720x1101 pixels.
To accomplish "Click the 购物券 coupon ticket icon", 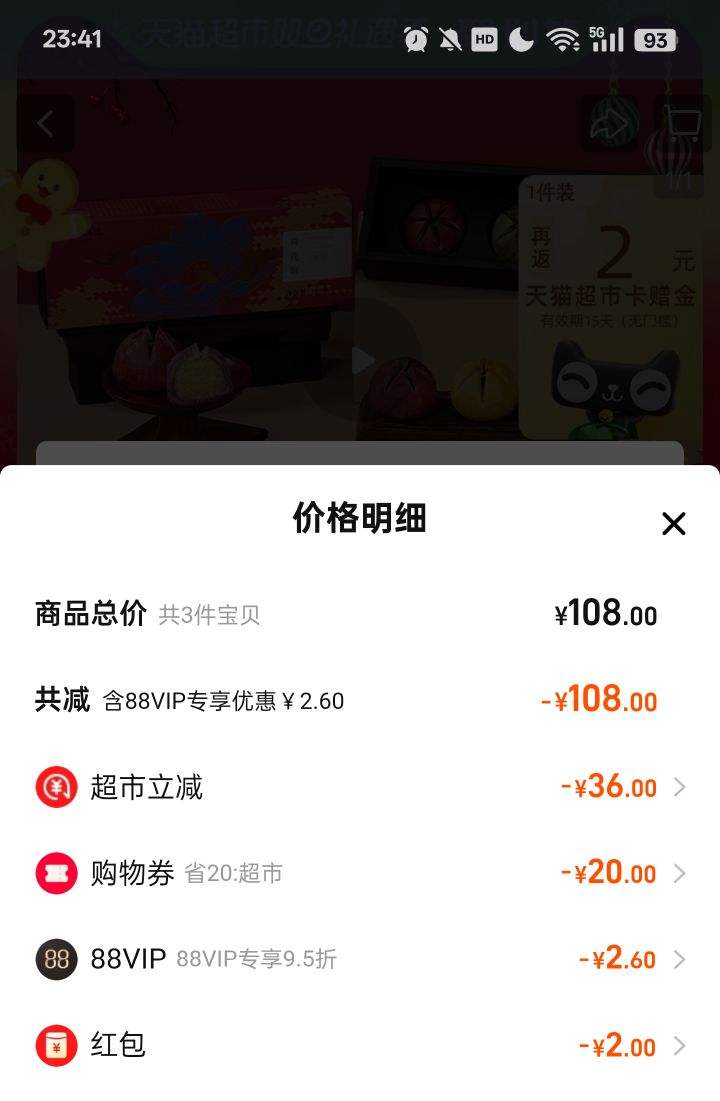I will click(x=56, y=873).
